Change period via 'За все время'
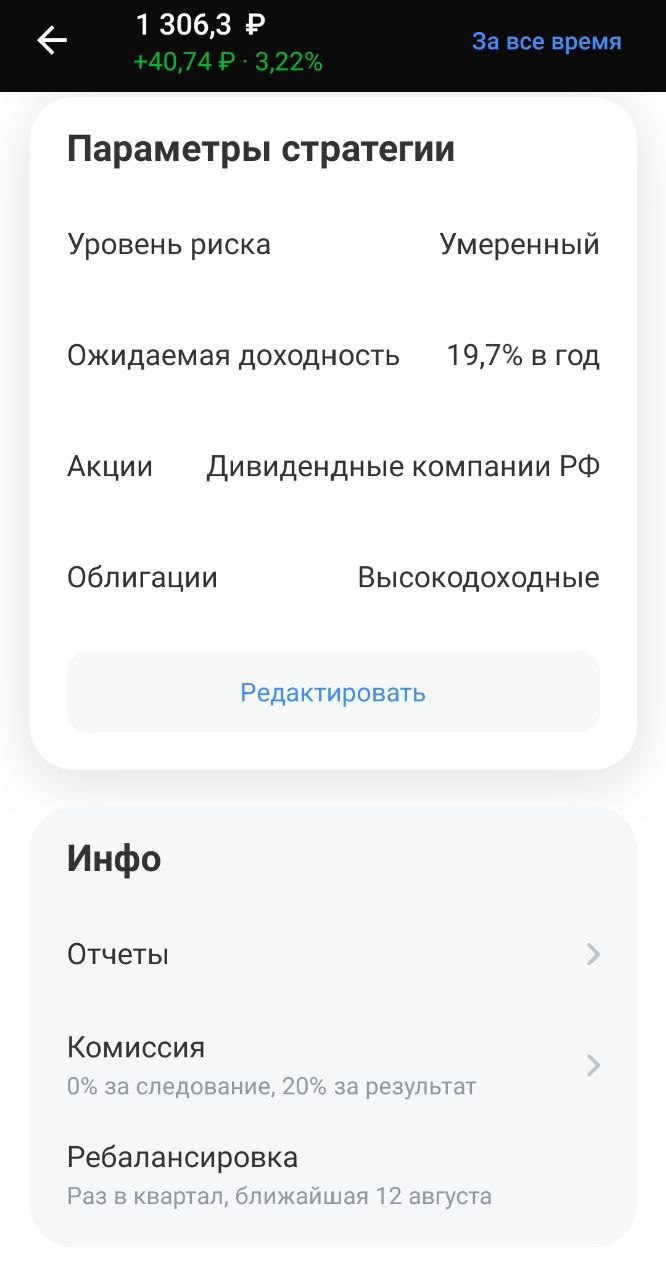Image resolution: width=666 pixels, height=1280 pixels. tap(546, 42)
